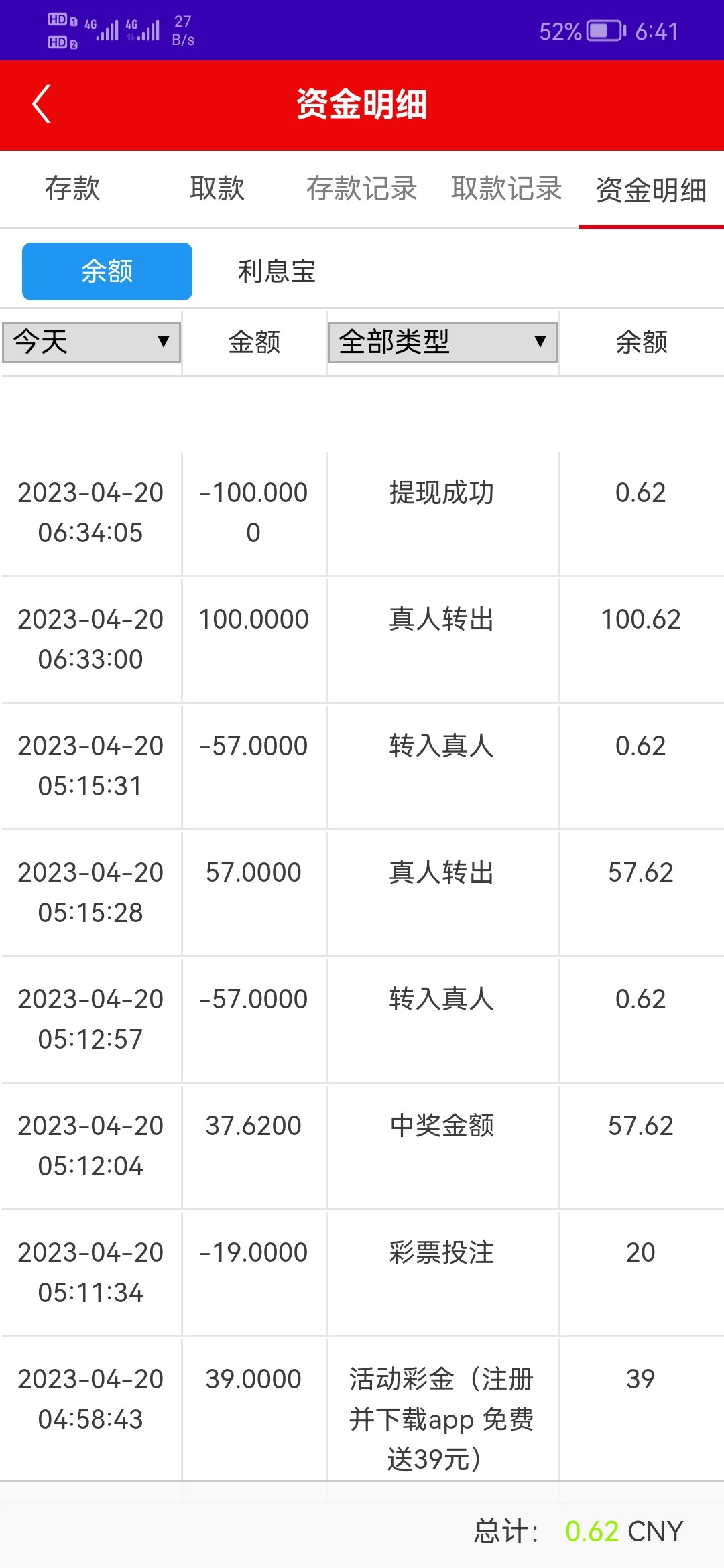Viewport: 724px width, 1568px height.
Task: Open the 今天 date filter dropdown
Action: coord(92,342)
